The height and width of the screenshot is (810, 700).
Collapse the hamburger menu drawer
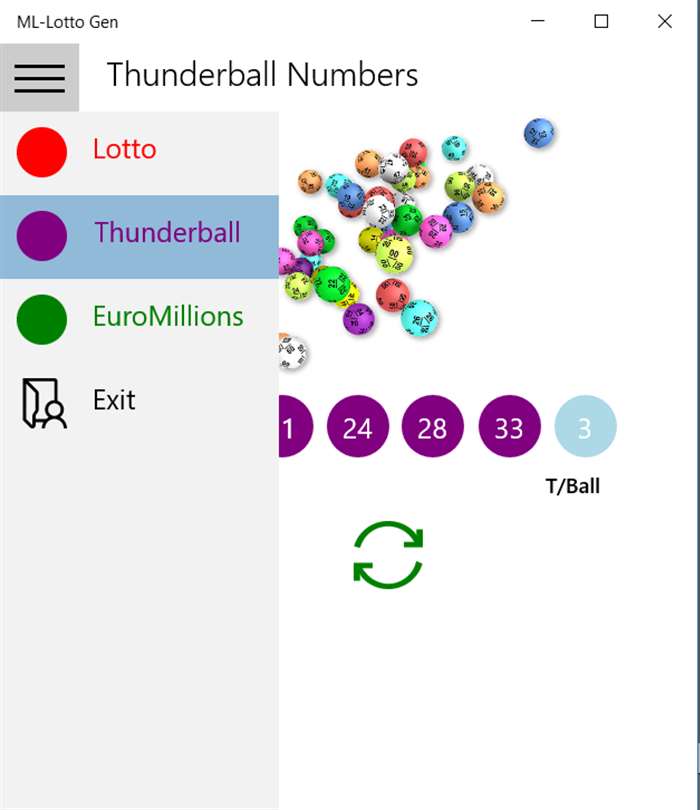[39, 77]
